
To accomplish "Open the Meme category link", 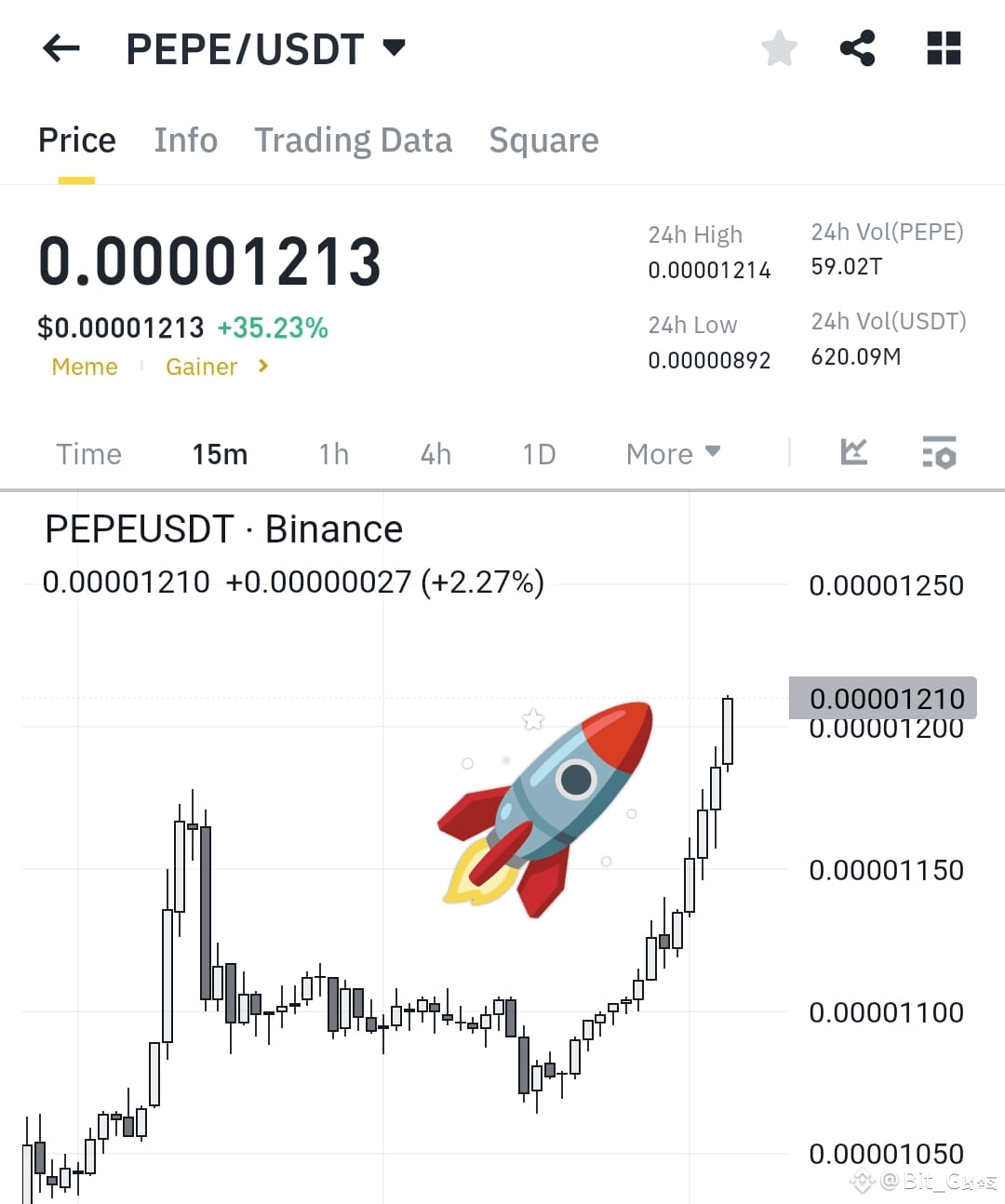I will (84, 367).
